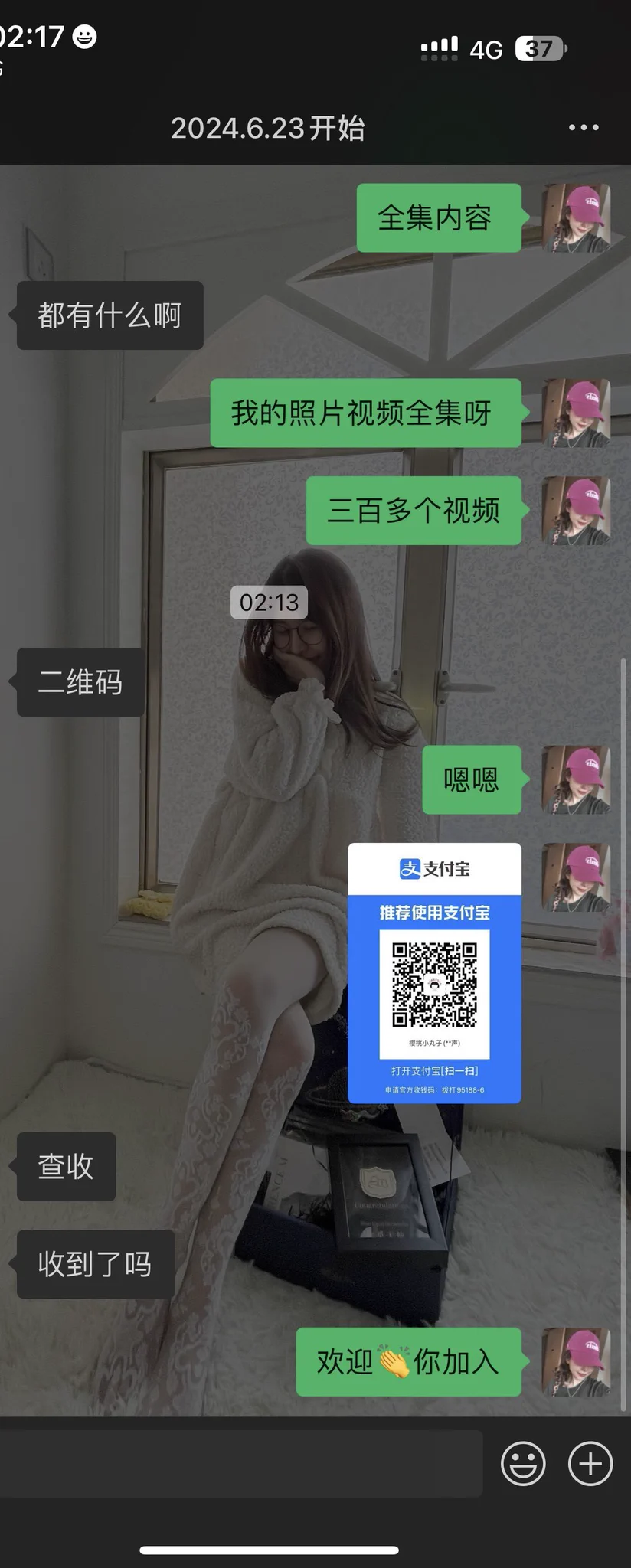631x1568 pixels.
Task: Tap the message input field
Action: point(240,1463)
